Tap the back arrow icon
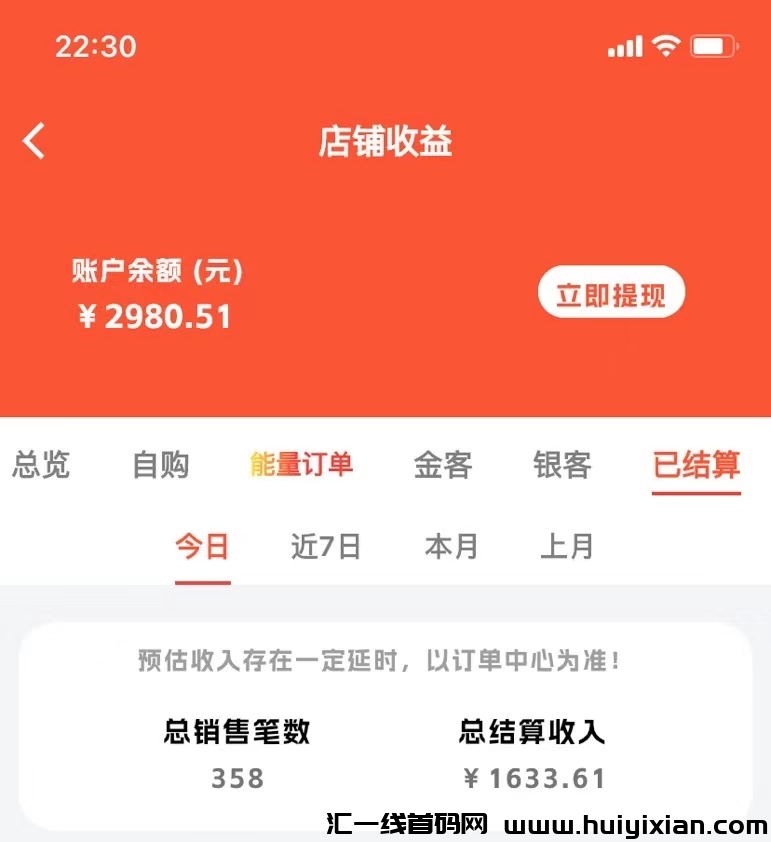The image size is (771, 842). tap(34, 141)
